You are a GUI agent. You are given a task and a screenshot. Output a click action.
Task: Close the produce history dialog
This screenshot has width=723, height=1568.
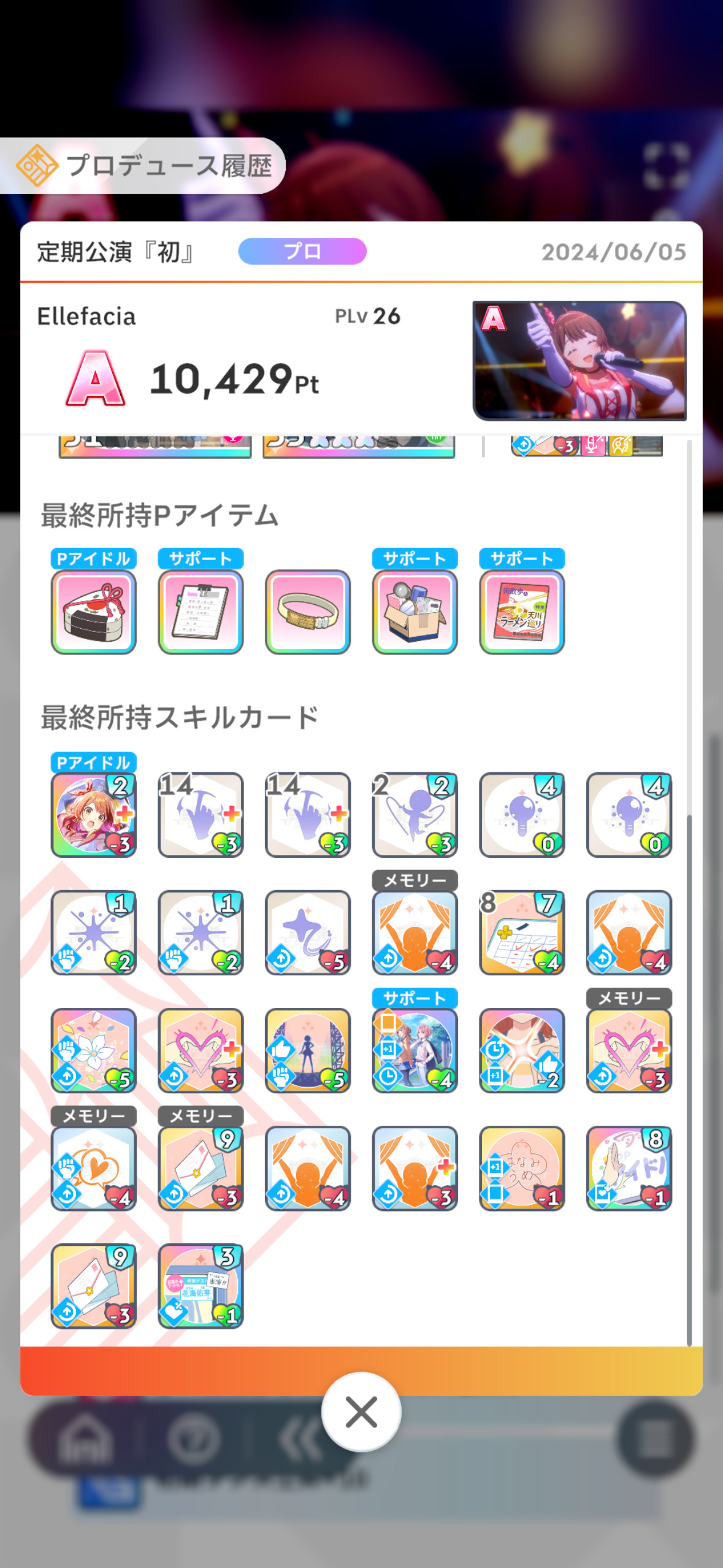361,1412
